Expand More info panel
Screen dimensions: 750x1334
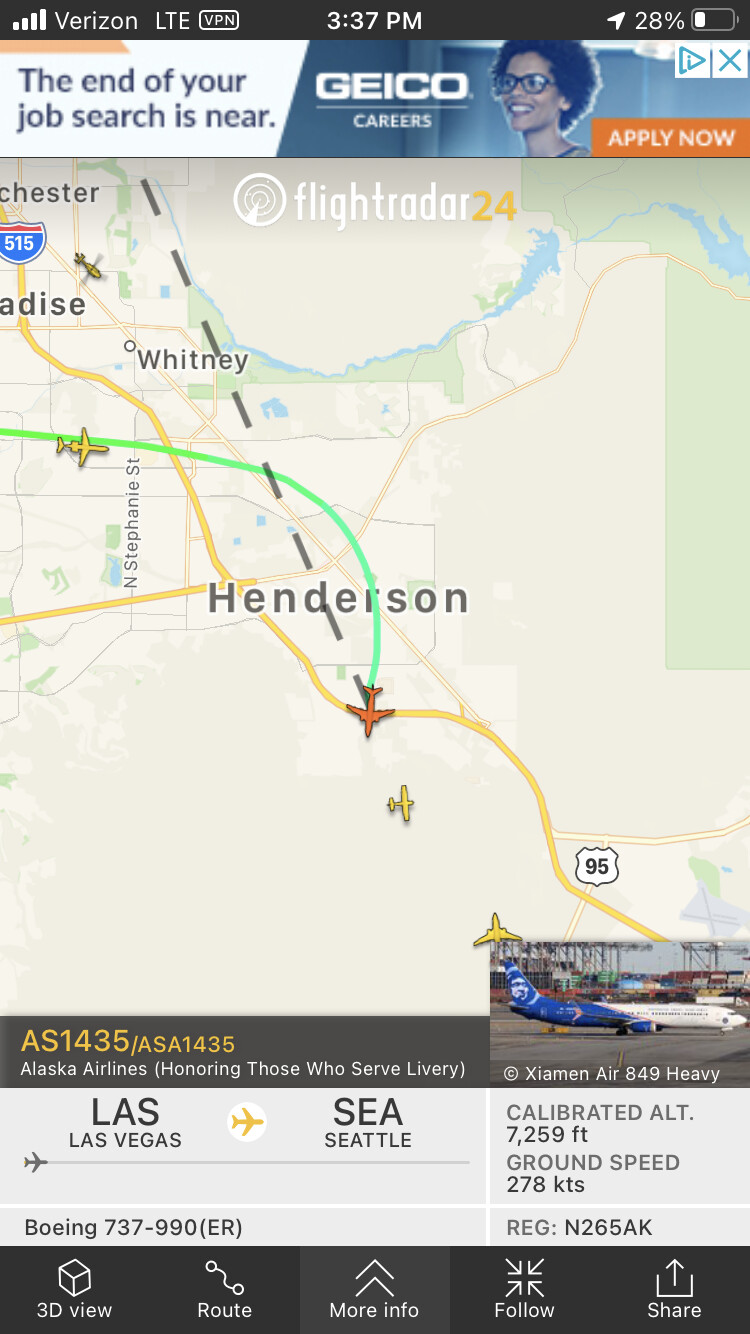pyautogui.click(x=375, y=1290)
